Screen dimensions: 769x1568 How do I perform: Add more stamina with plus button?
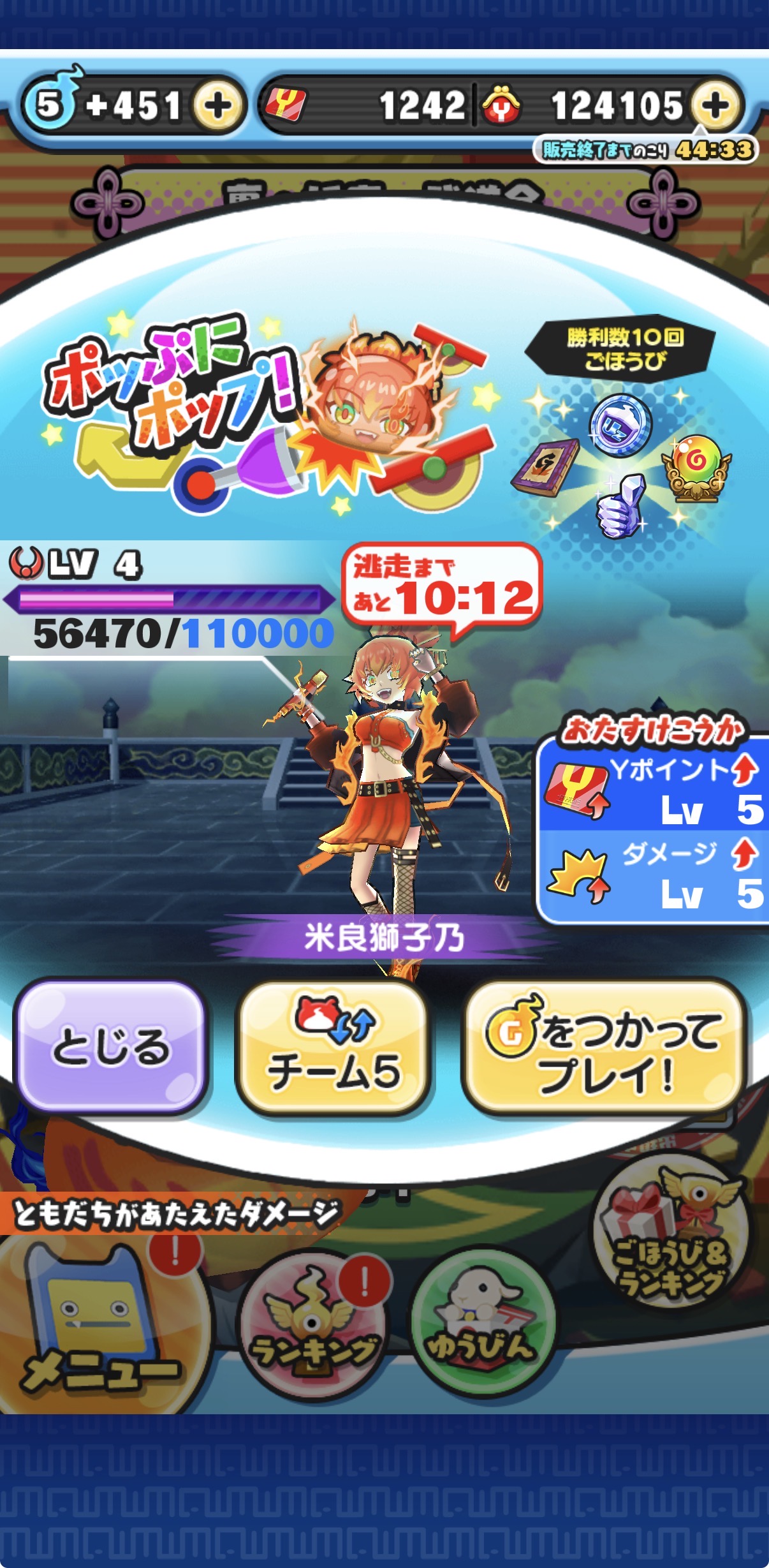click(218, 105)
